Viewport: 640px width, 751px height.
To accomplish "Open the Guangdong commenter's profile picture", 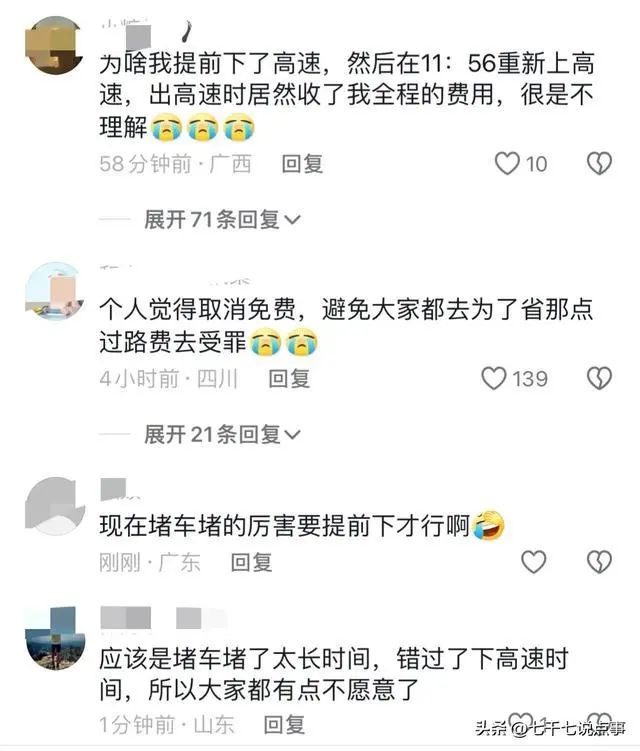I will 52,506.
